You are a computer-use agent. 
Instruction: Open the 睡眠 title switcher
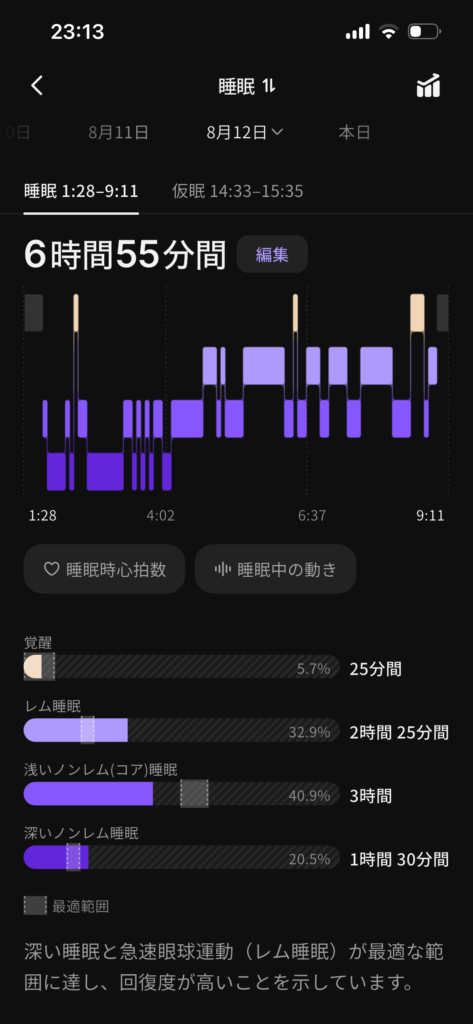246,86
